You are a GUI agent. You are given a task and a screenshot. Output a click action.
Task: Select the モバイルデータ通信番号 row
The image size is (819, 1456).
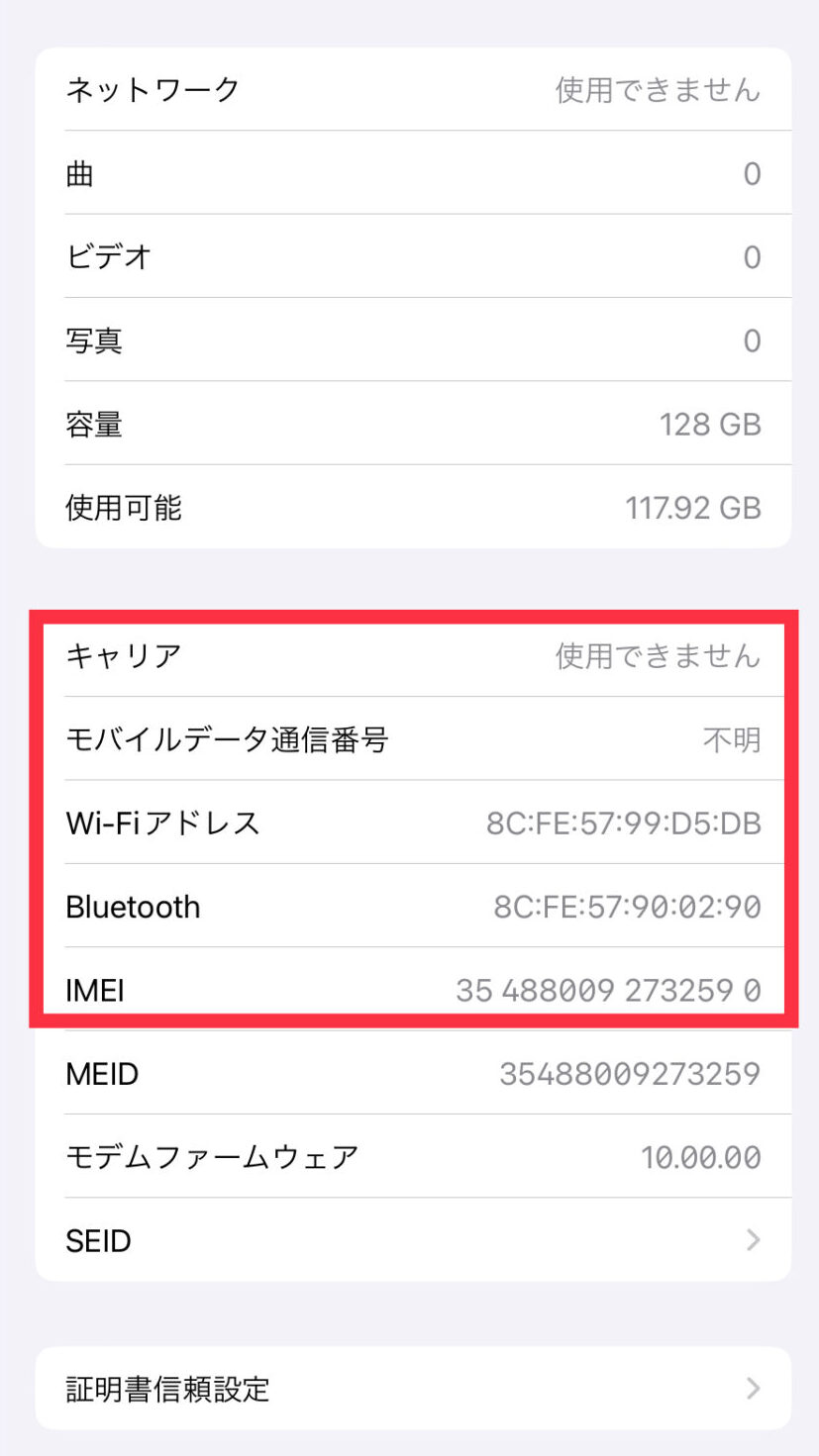[409, 739]
